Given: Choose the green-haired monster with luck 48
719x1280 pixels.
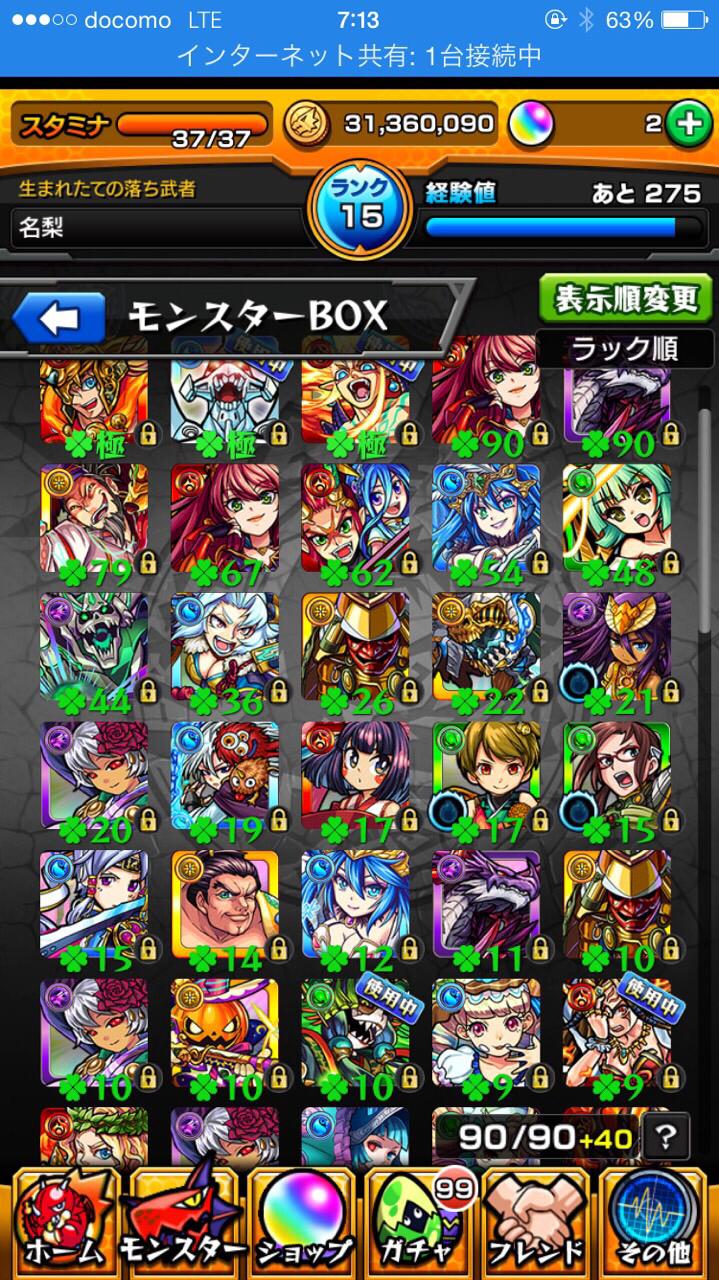Looking at the screenshot, I should (x=617, y=520).
